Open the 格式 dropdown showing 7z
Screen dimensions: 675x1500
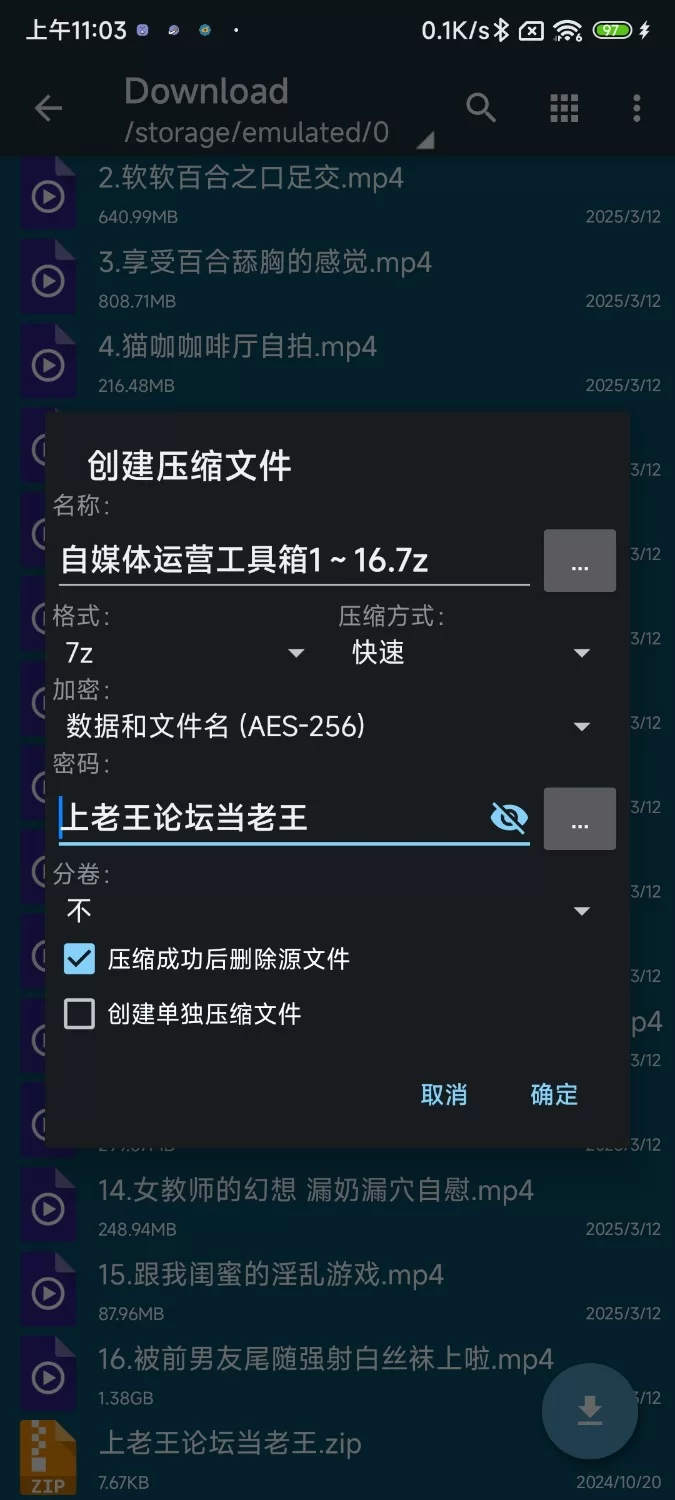coord(184,653)
